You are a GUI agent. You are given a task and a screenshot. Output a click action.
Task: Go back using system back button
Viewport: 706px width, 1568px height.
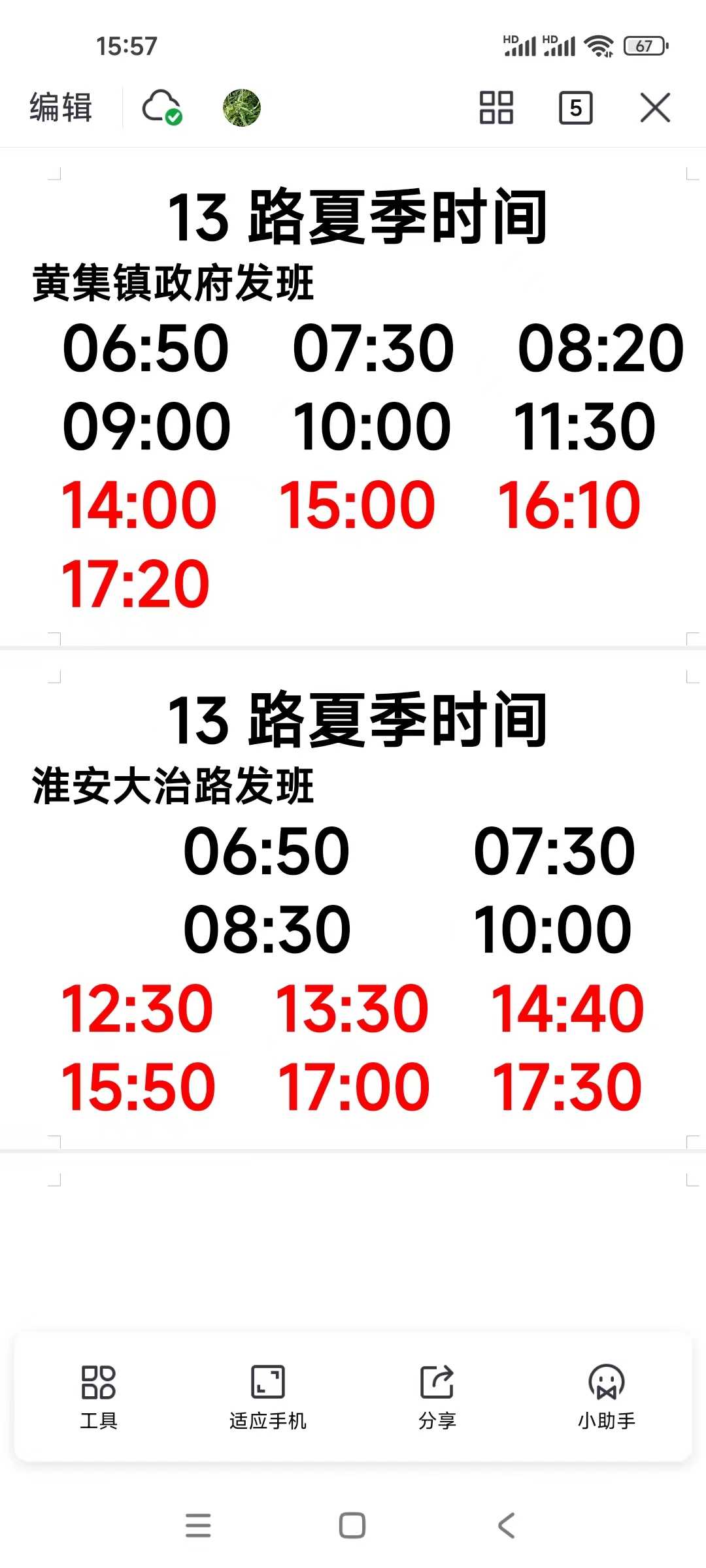(507, 1526)
